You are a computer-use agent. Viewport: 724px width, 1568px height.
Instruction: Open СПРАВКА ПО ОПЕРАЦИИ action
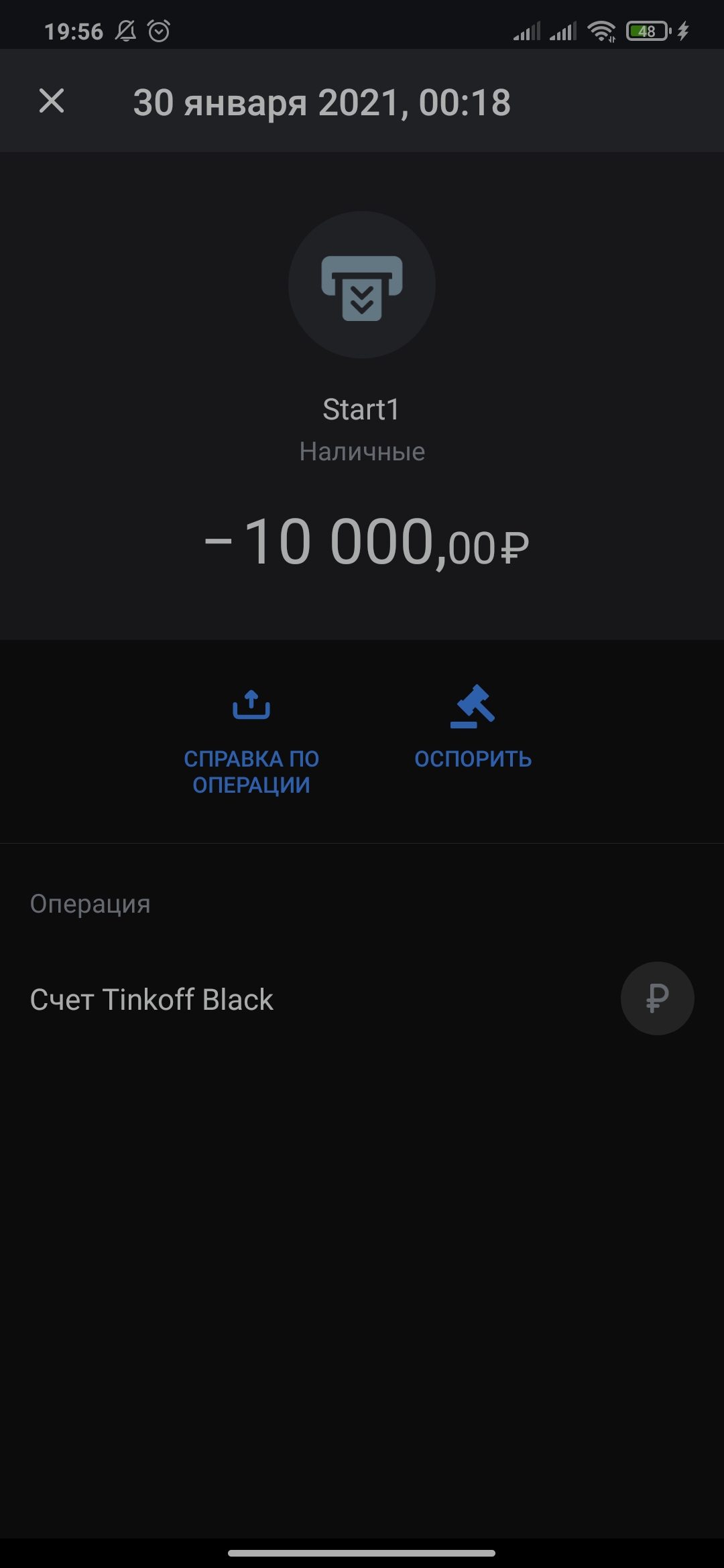tap(251, 771)
